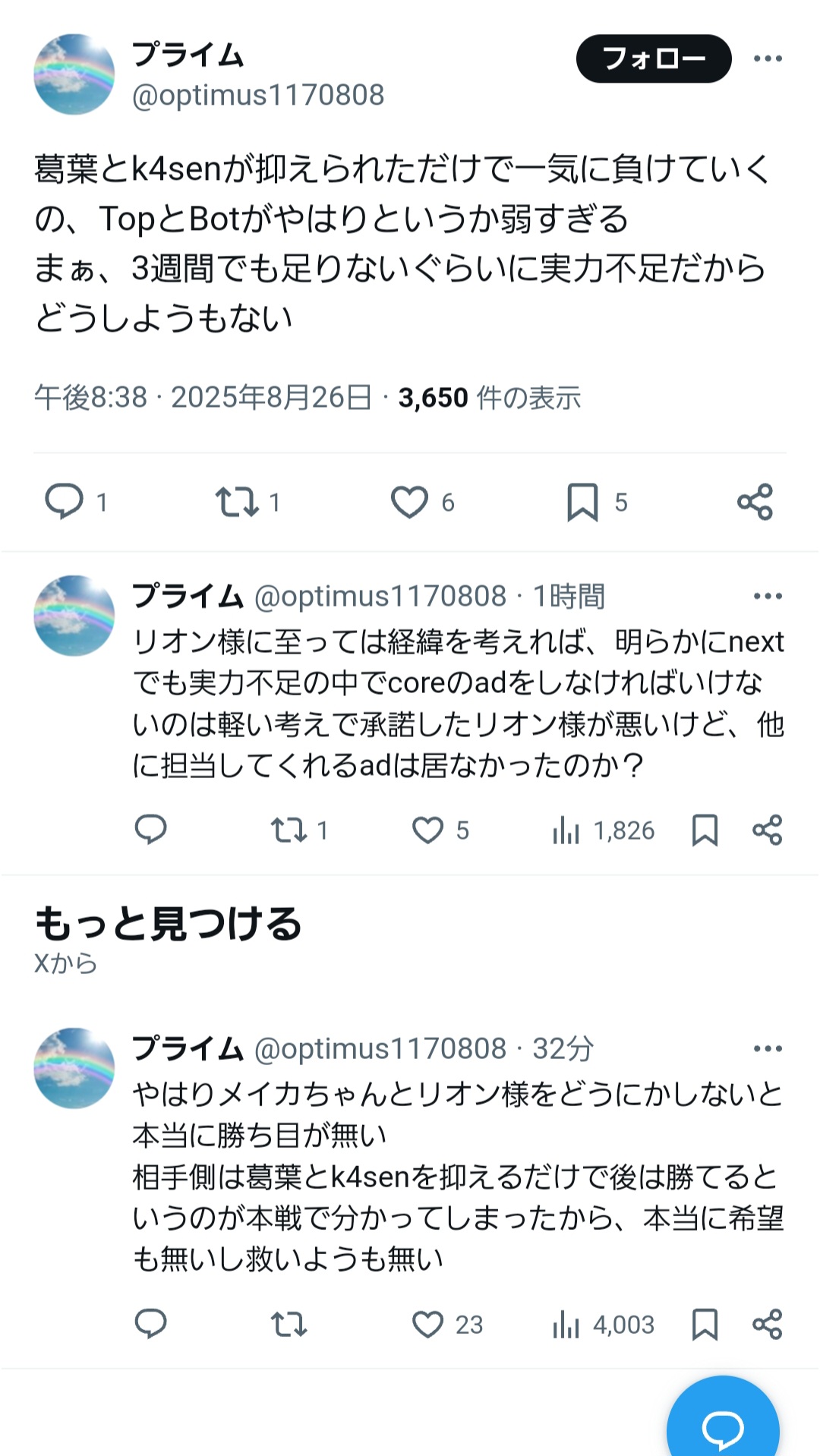Bookmark the main post with 5 bookmarks
The width and height of the screenshot is (820, 1456).
582,502
